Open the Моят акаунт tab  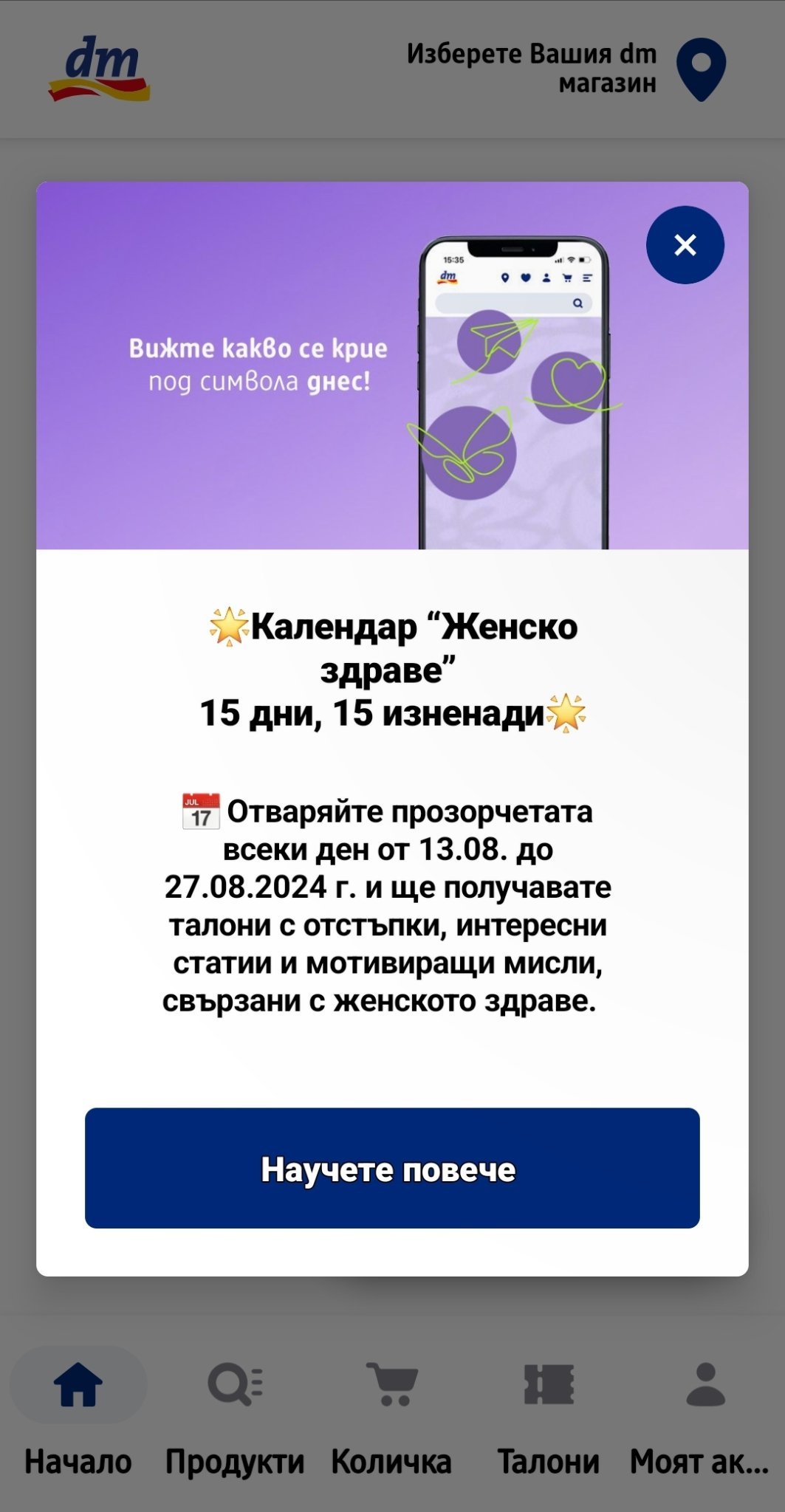point(705,1414)
